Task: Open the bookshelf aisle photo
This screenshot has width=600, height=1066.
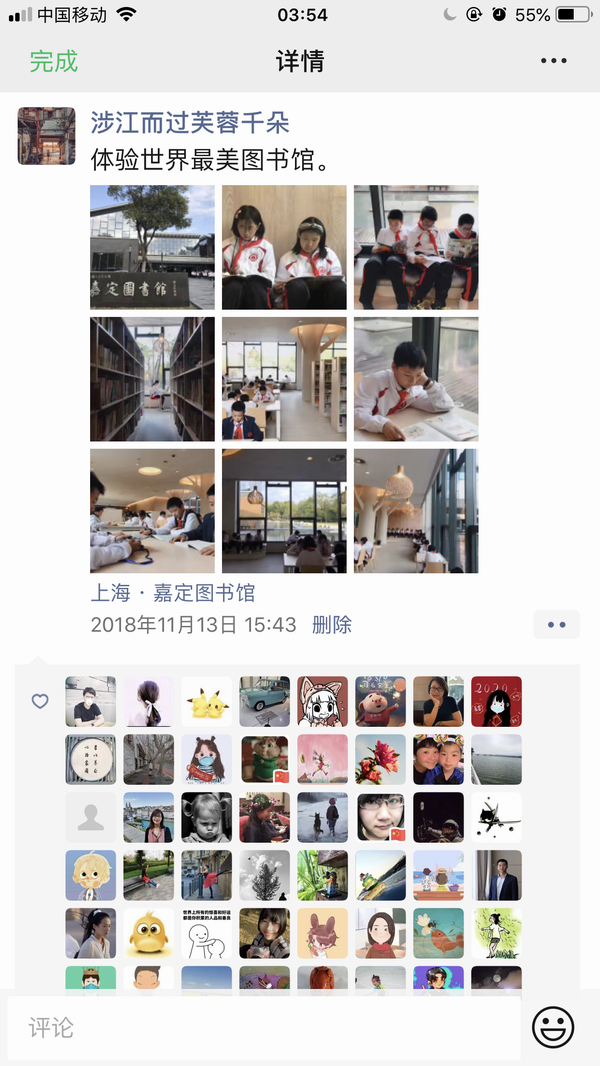Action: [x=152, y=379]
